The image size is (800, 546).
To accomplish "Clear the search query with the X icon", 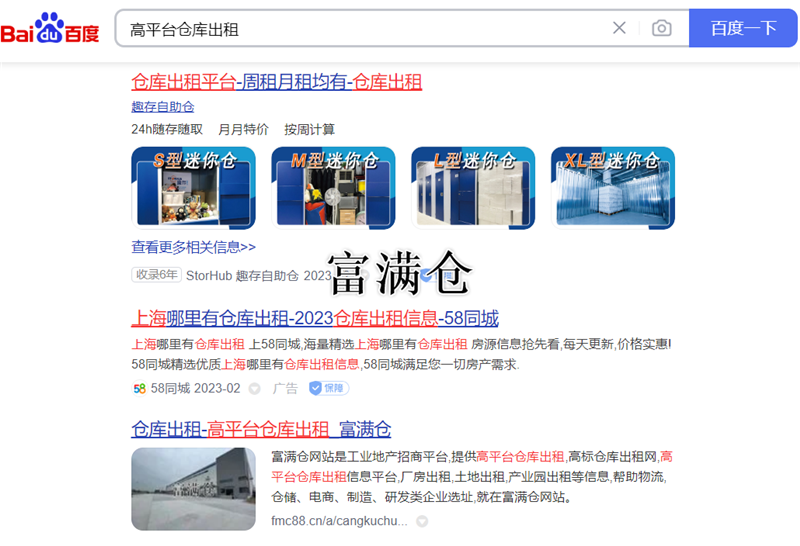I will [619, 28].
